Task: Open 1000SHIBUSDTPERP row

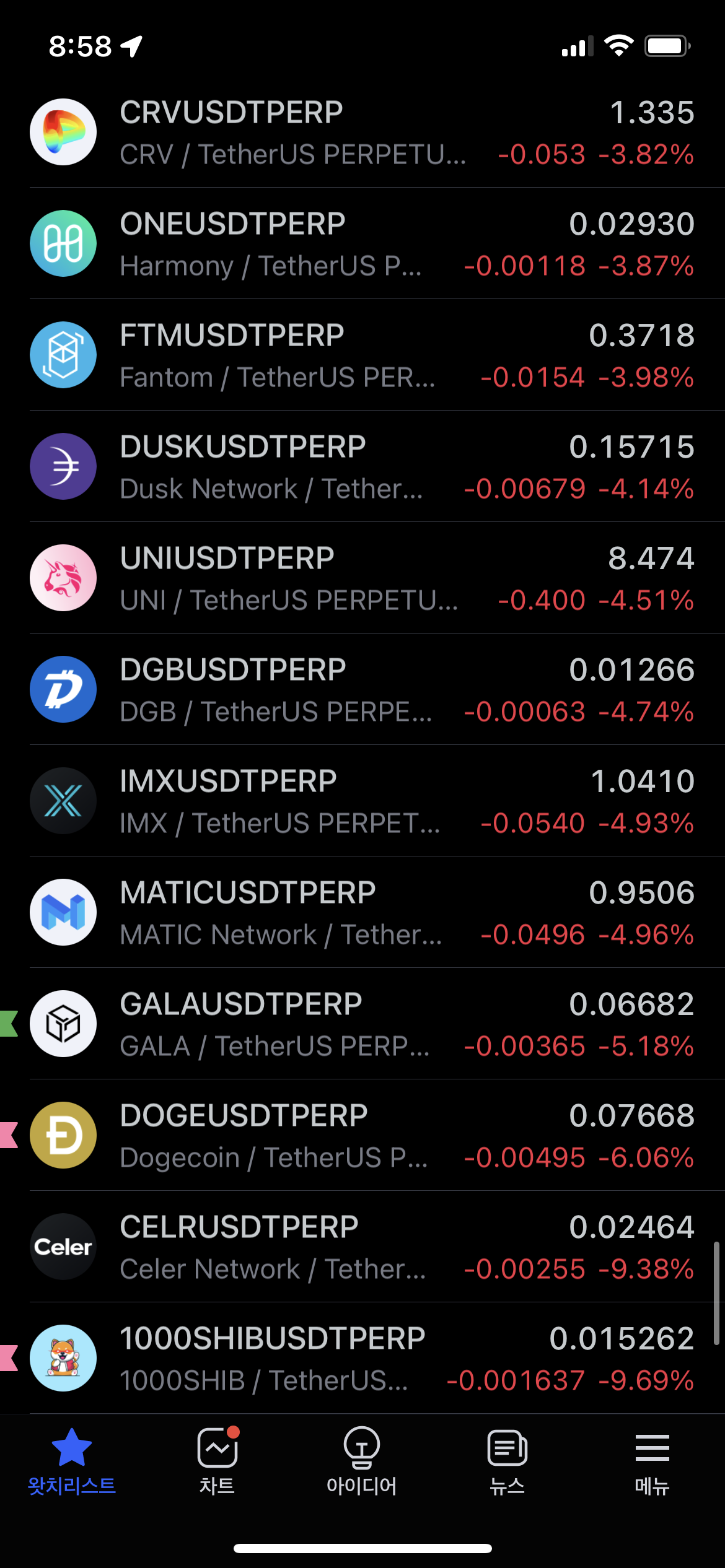Action: tap(362, 1358)
